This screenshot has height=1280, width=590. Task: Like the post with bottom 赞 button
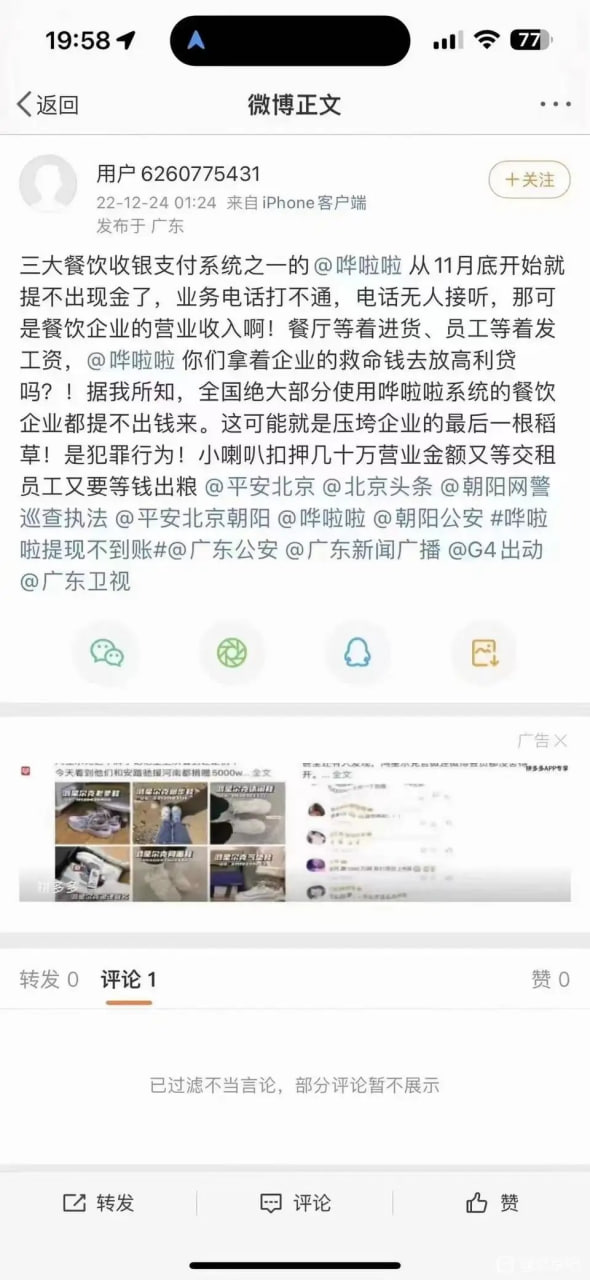492,1202
